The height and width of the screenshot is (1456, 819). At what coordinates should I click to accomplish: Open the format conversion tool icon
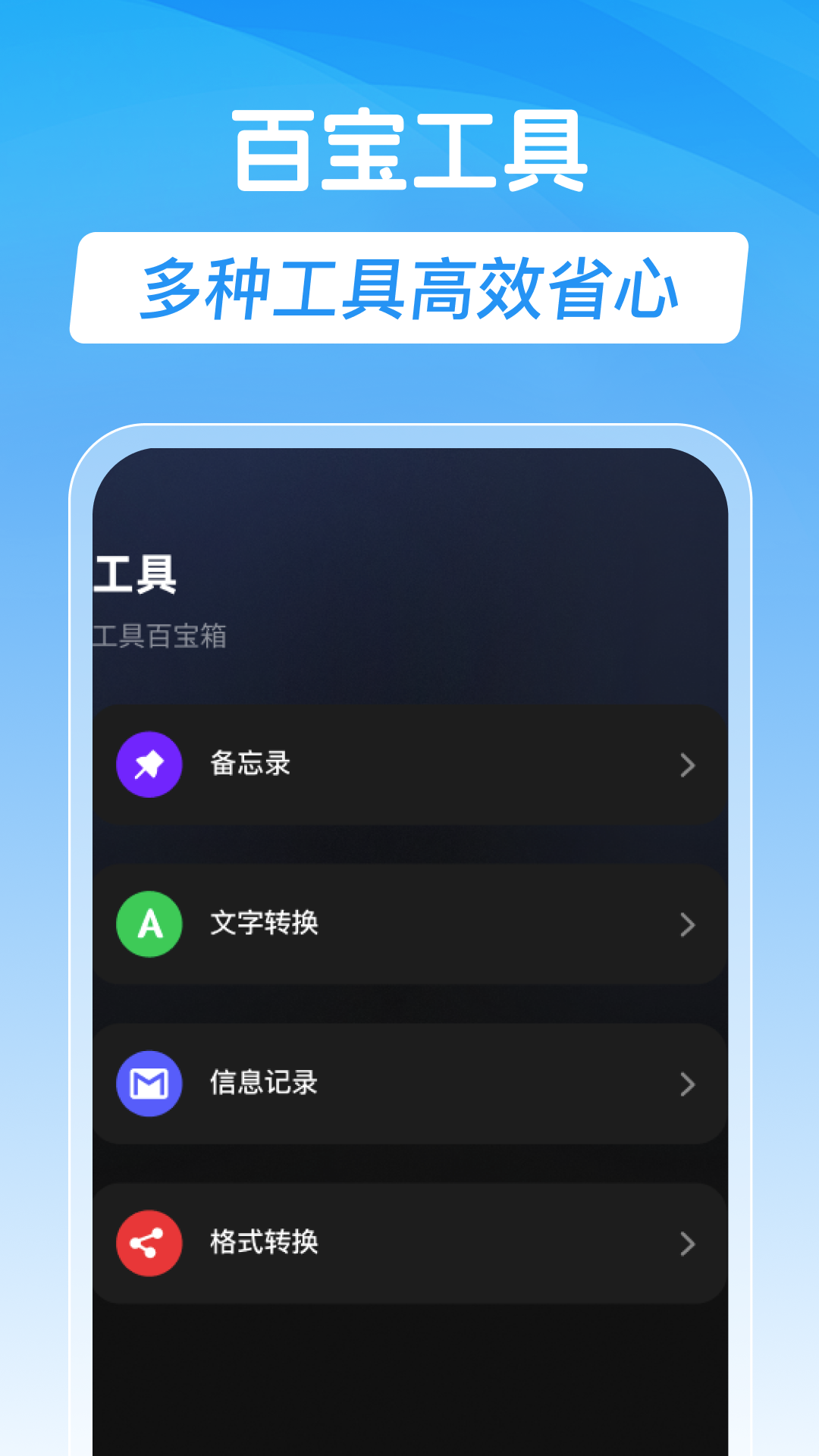point(149,1244)
